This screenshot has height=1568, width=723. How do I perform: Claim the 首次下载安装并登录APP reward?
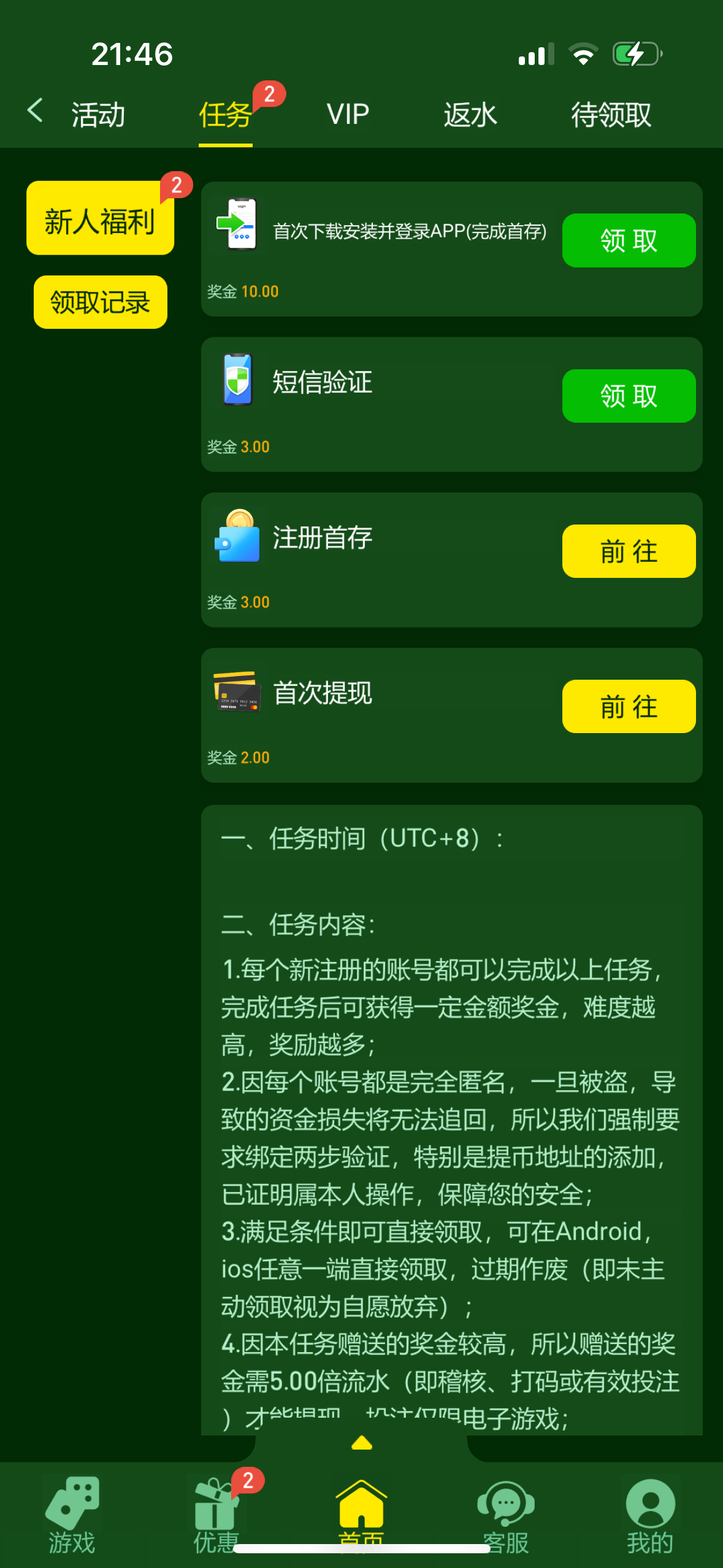click(629, 240)
